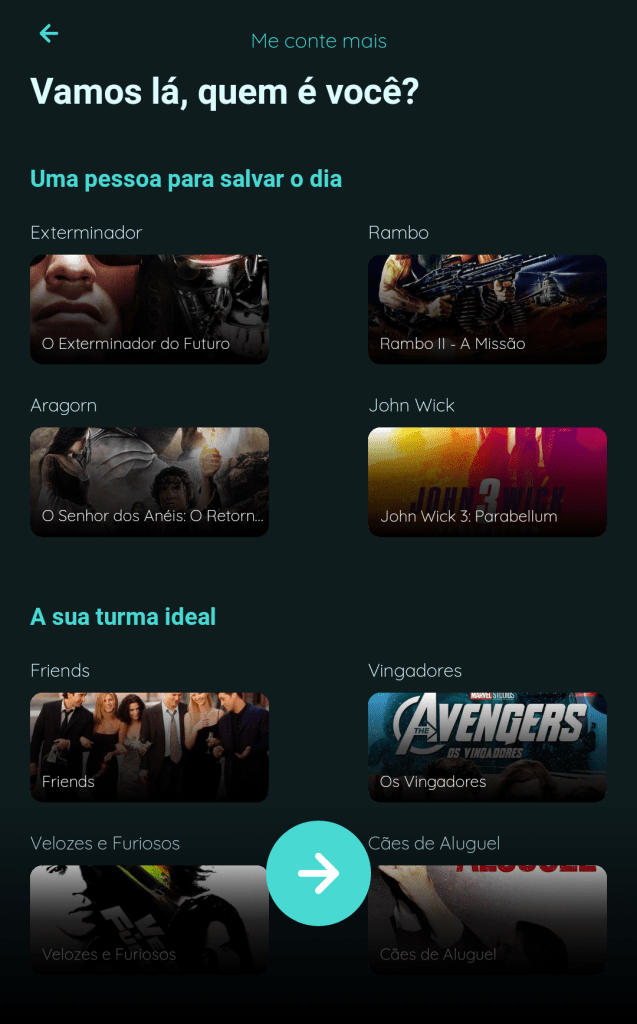This screenshot has width=637, height=1024.
Task: Select the O Exterminador do Futuro card
Action: pyautogui.click(x=149, y=309)
